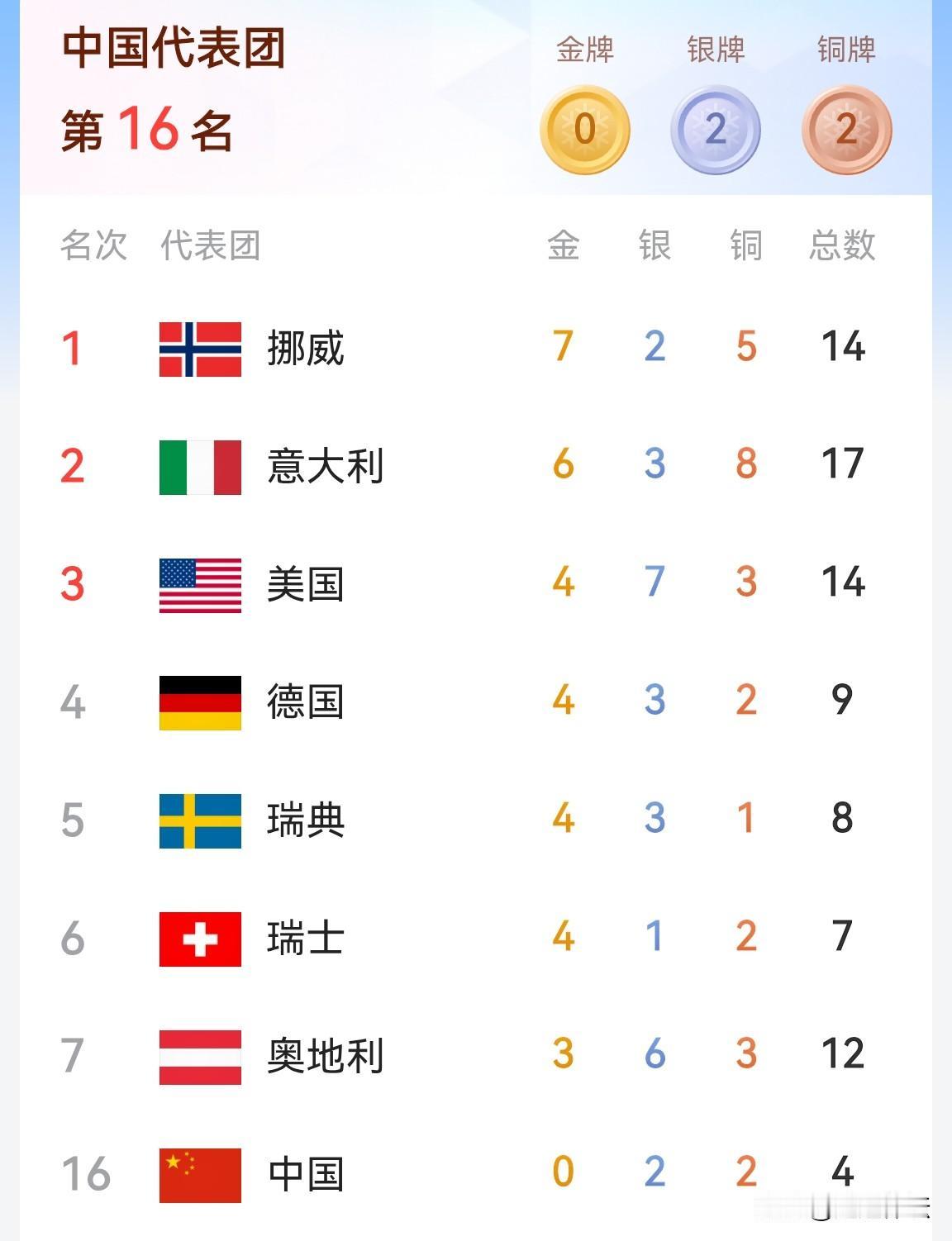Click the bronze medal (铜牌) icon
The height and width of the screenshot is (1241, 952).
pyautogui.click(x=845, y=129)
